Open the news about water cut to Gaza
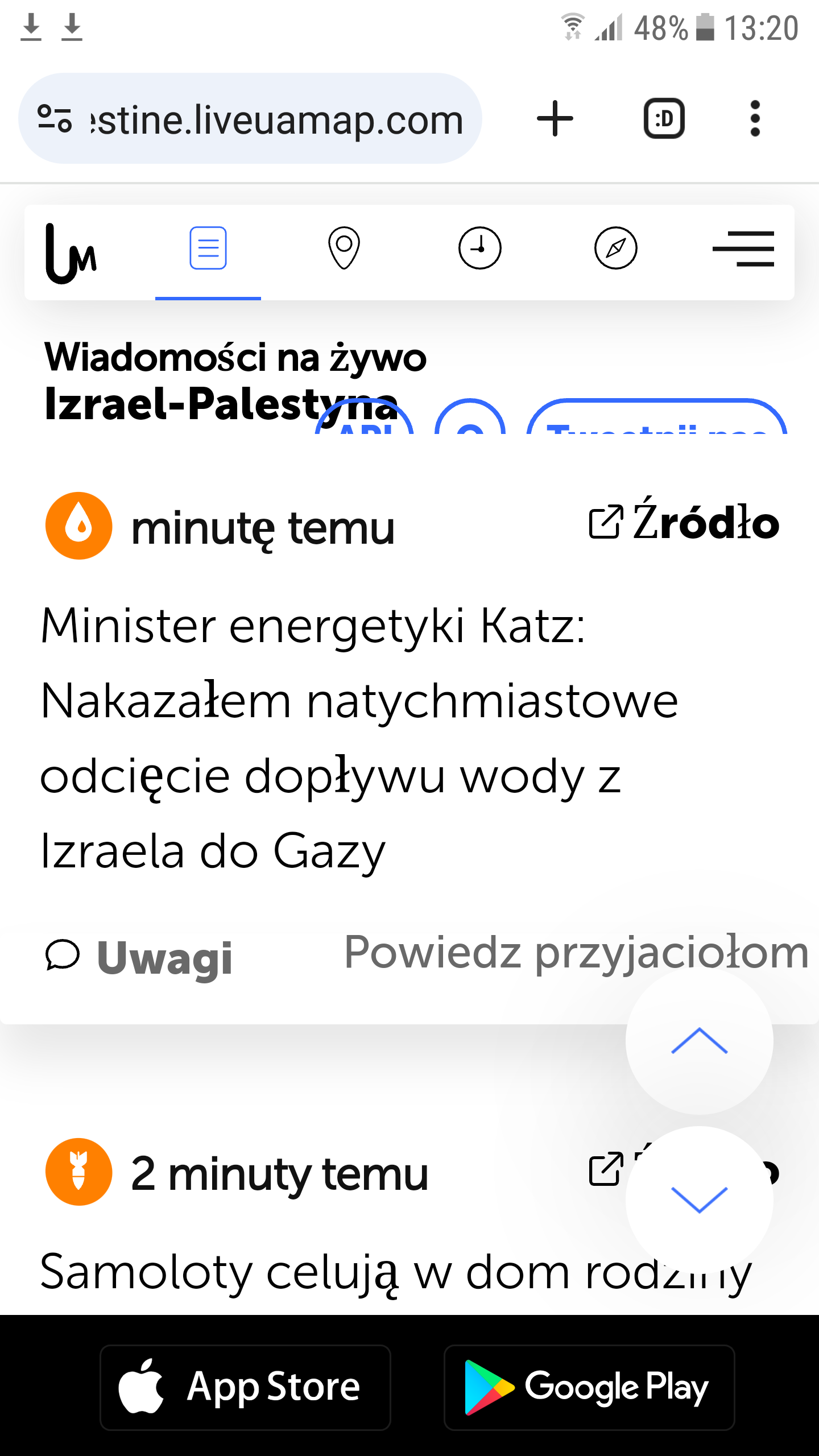 358,738
